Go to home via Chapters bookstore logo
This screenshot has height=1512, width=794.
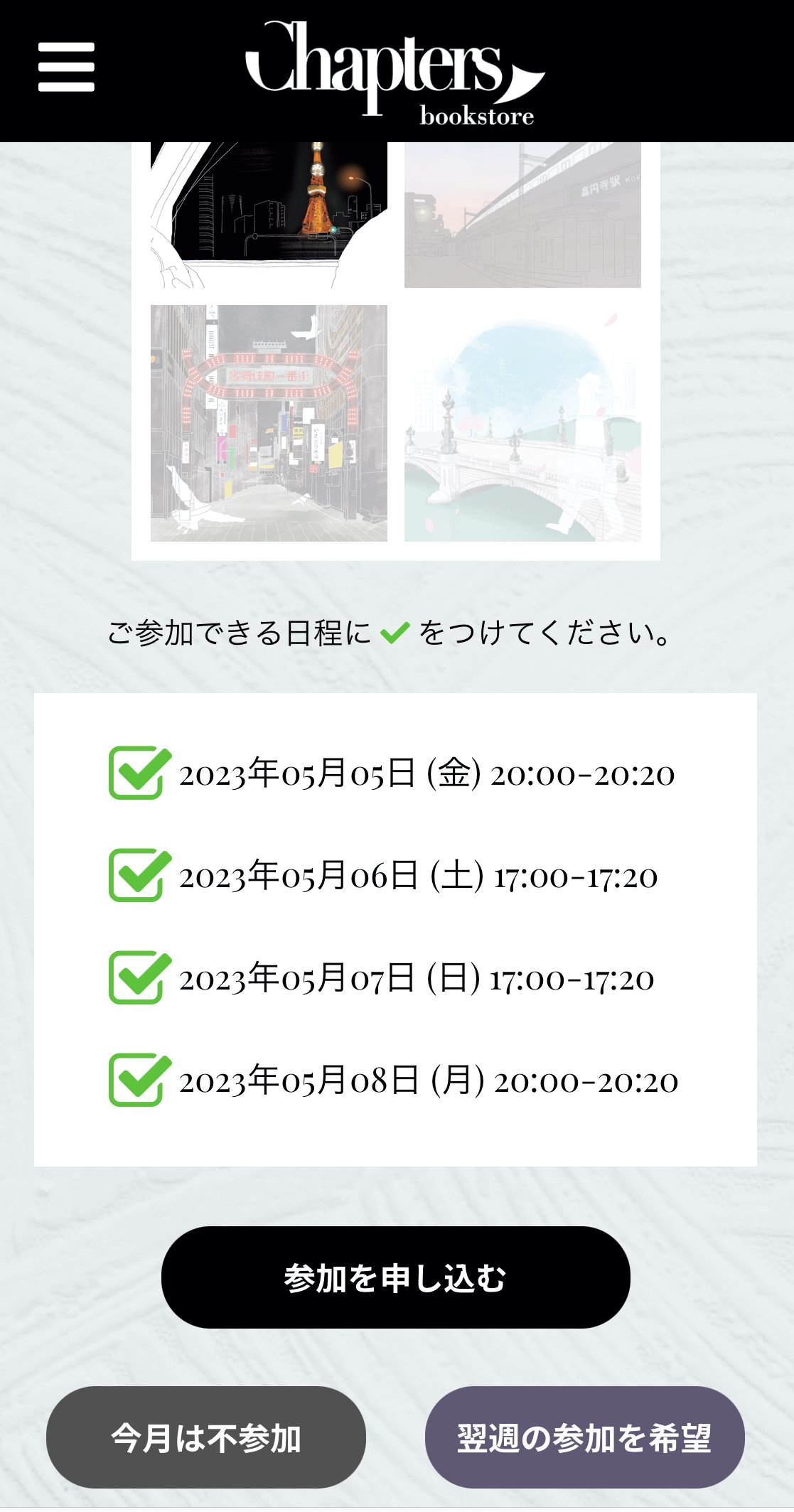pyautogui.click(x=395, y=71)
